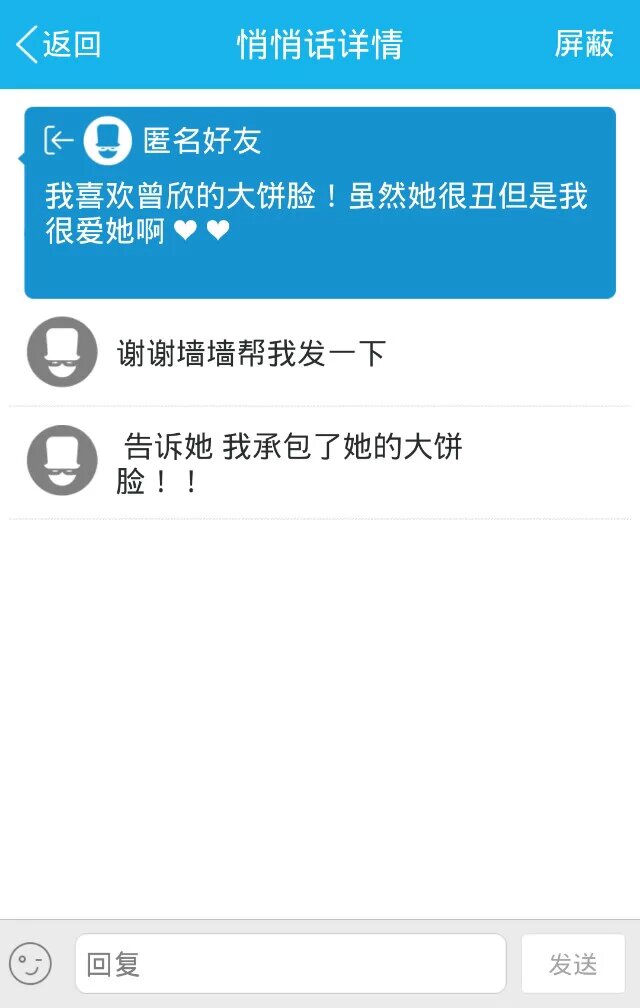Viewport: 640px width, 1008px height.
Task: Open the comment 谢谢墙墙帮我发一下
Action: [320, 353]
